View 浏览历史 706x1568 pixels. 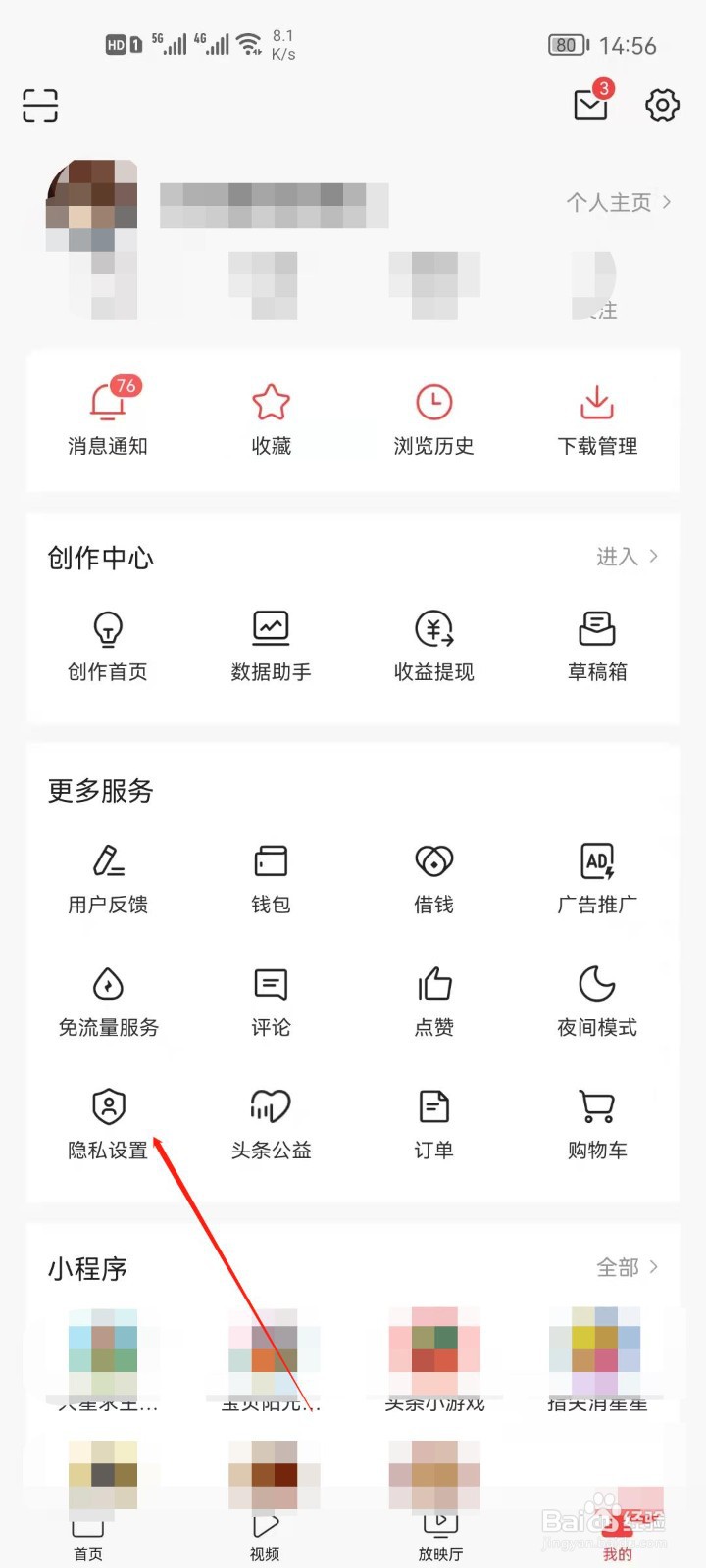pyautogui.click(x=433, y=418)
